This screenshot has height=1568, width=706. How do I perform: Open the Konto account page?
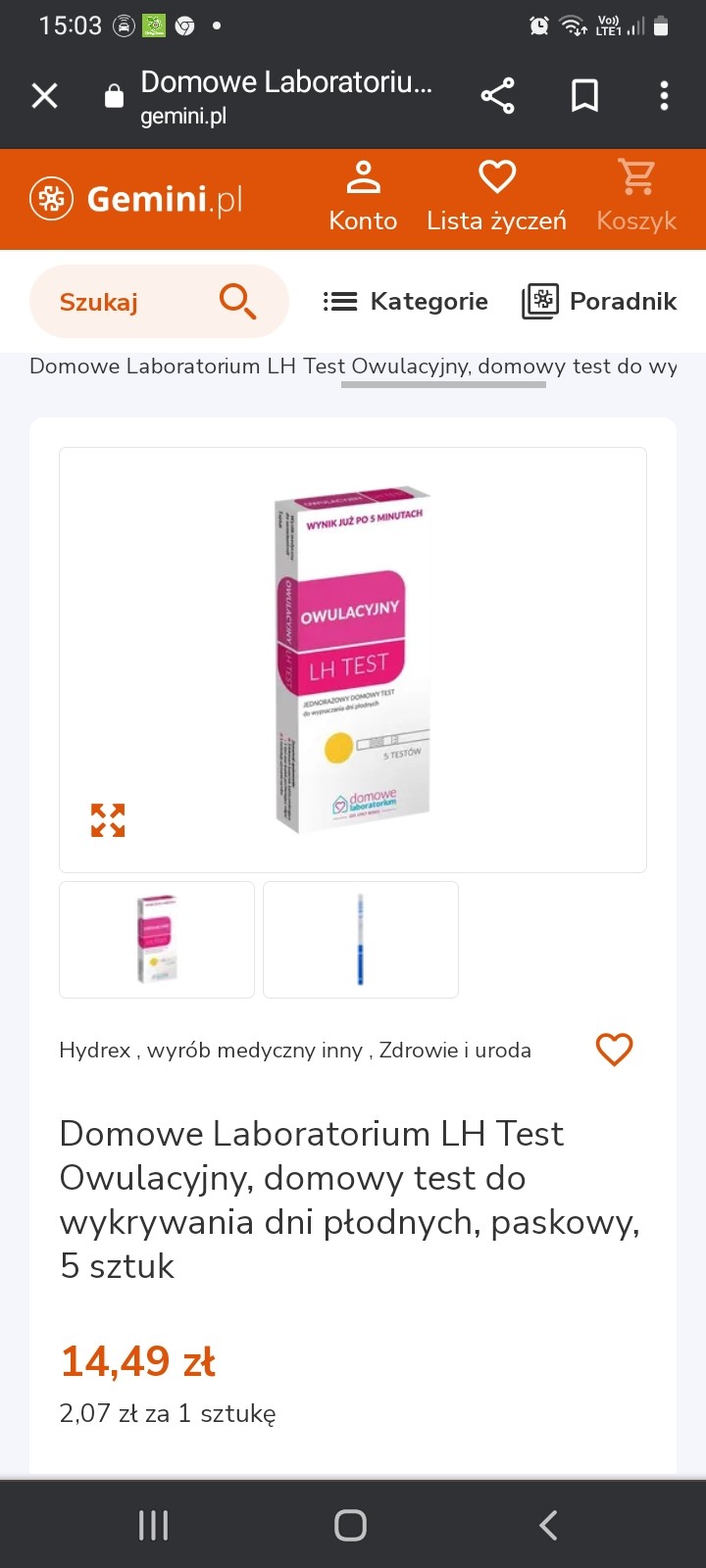click(363, 198)
